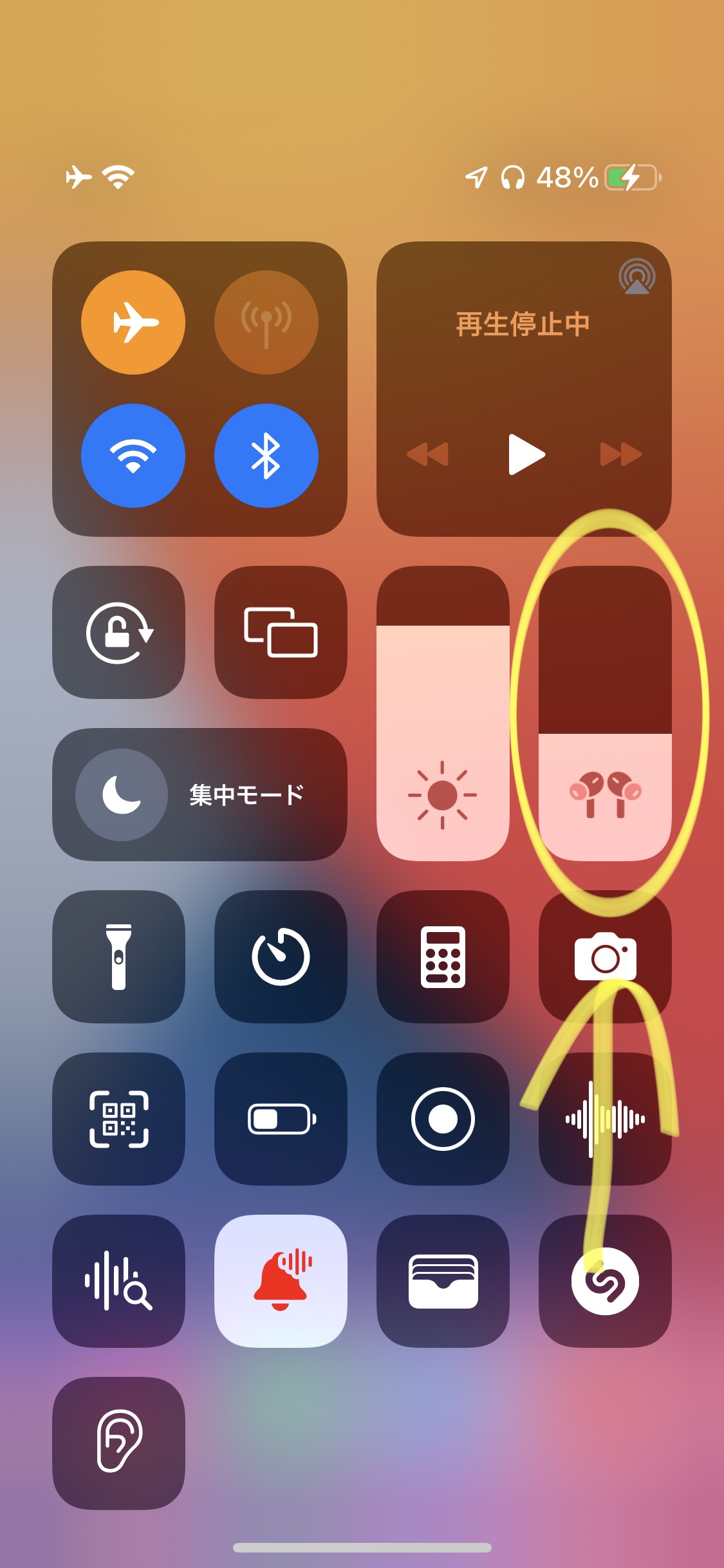Disable Wi-Fi
The width and height of the screenshot is (724, 1568).
[x=133, y=456]
